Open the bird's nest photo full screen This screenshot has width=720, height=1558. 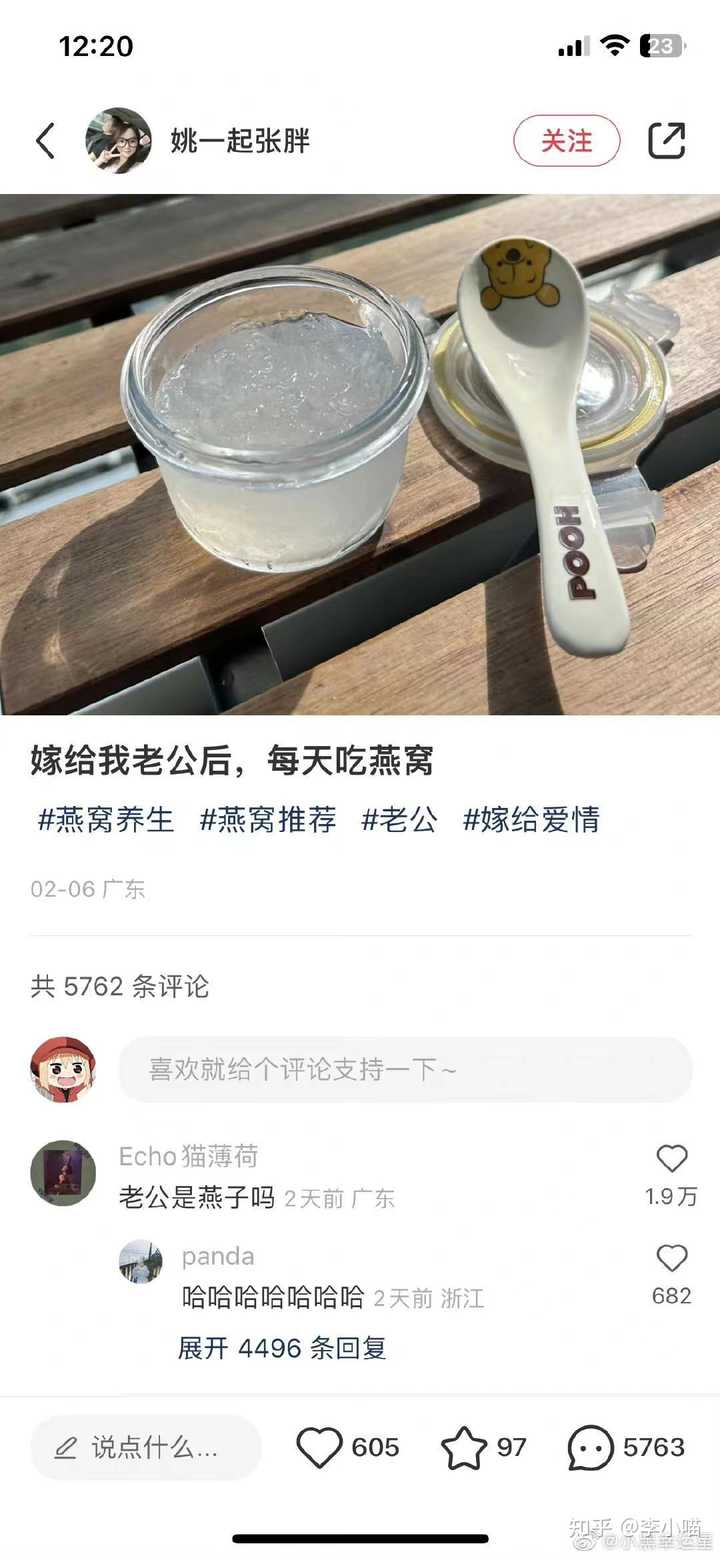click(x=360, y=454)
